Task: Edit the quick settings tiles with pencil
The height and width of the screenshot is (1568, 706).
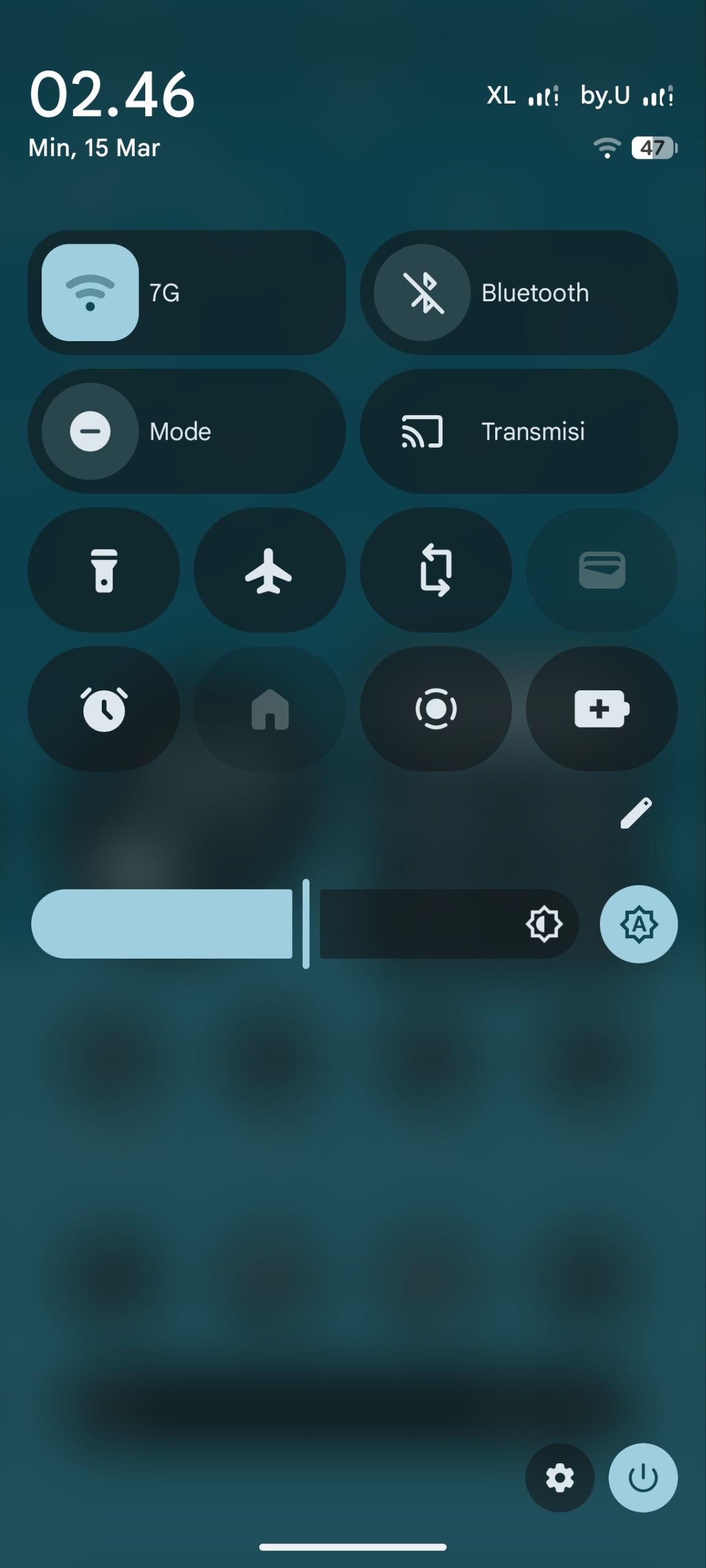Action: coord(636,813)
